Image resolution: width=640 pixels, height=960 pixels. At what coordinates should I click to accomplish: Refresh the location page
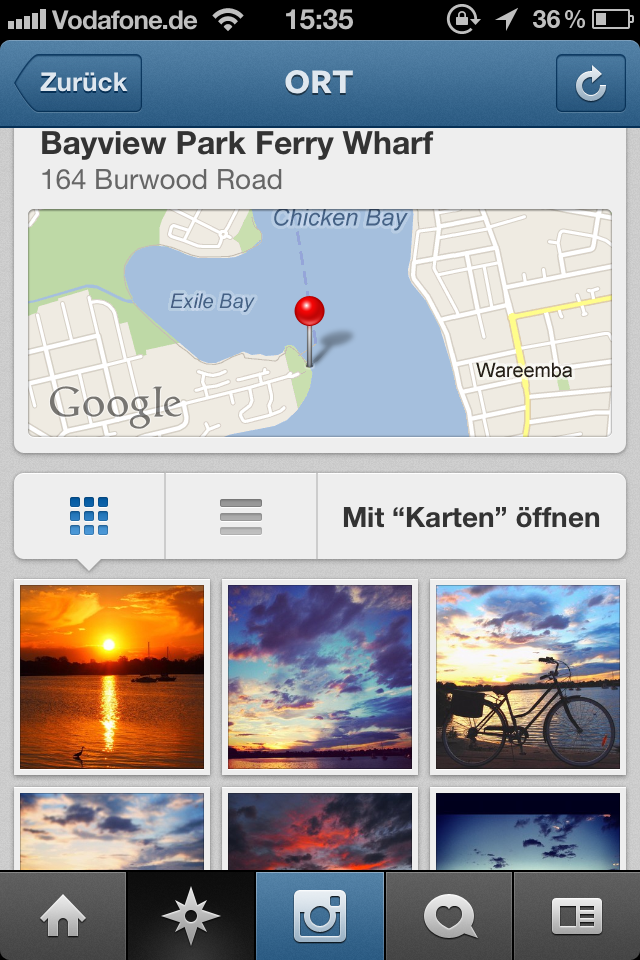tap(590, 83)
